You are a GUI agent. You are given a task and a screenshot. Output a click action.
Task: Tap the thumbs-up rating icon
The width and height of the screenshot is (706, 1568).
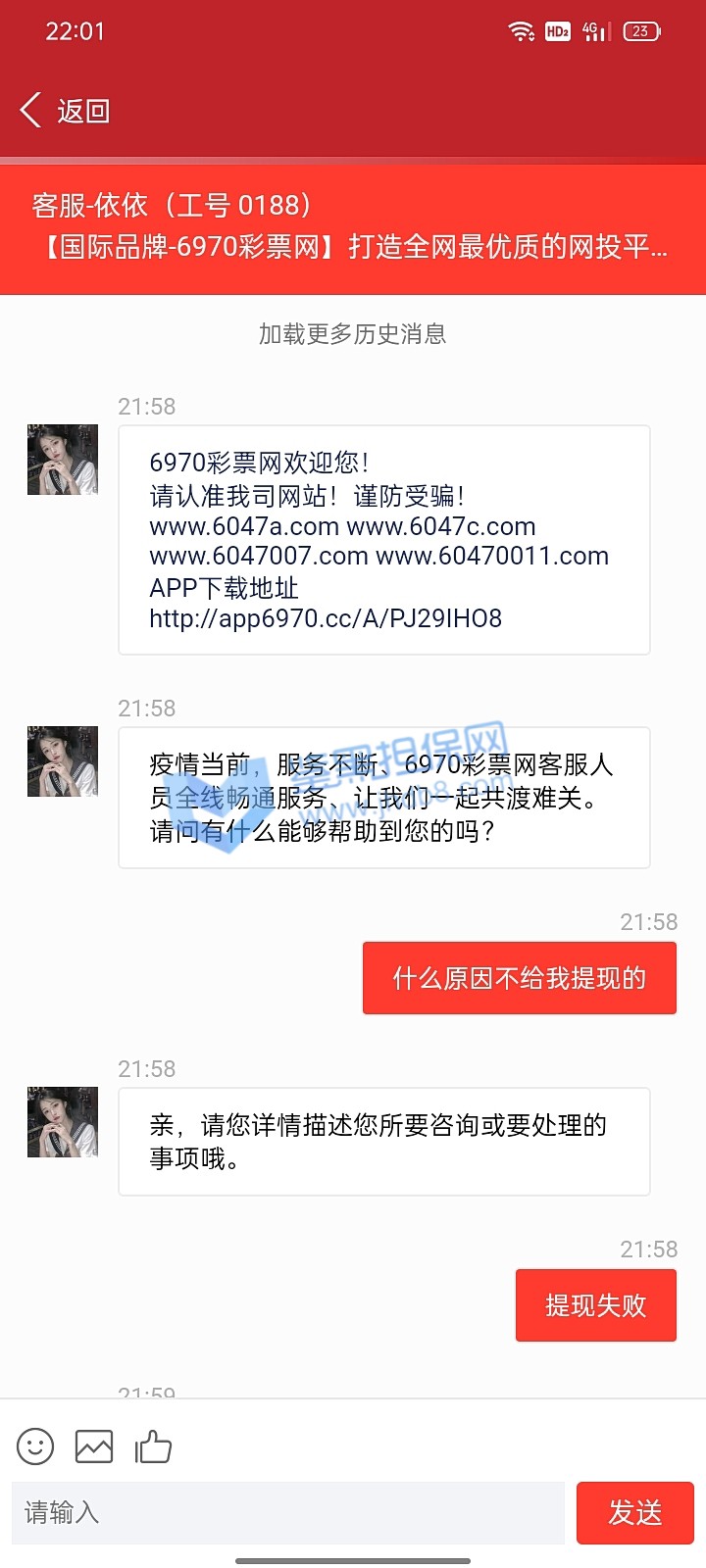tap(153, 1446)
